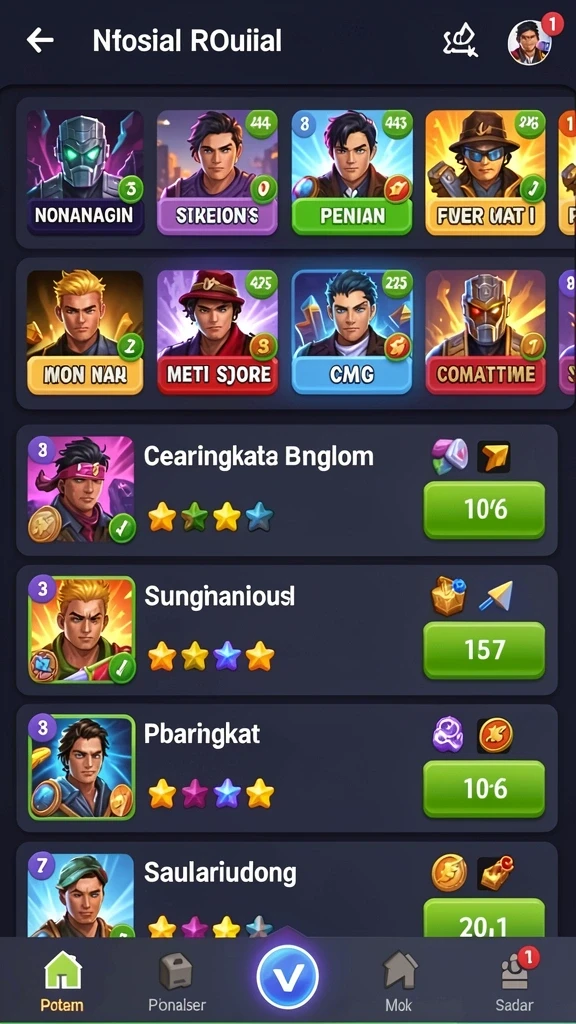Open the NONANAGIN hero card
The width and height of the screenshot is (576, 1024).
click(85, 172)
